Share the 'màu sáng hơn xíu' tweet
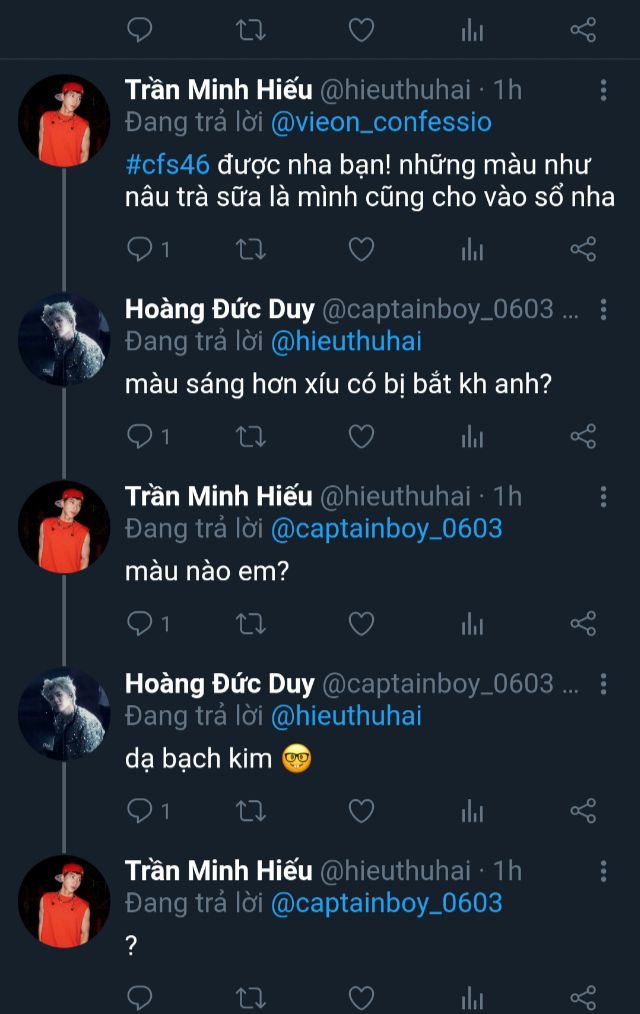Image resolution: width=640 pixels, height=1014 pixels. coord(583,436)
